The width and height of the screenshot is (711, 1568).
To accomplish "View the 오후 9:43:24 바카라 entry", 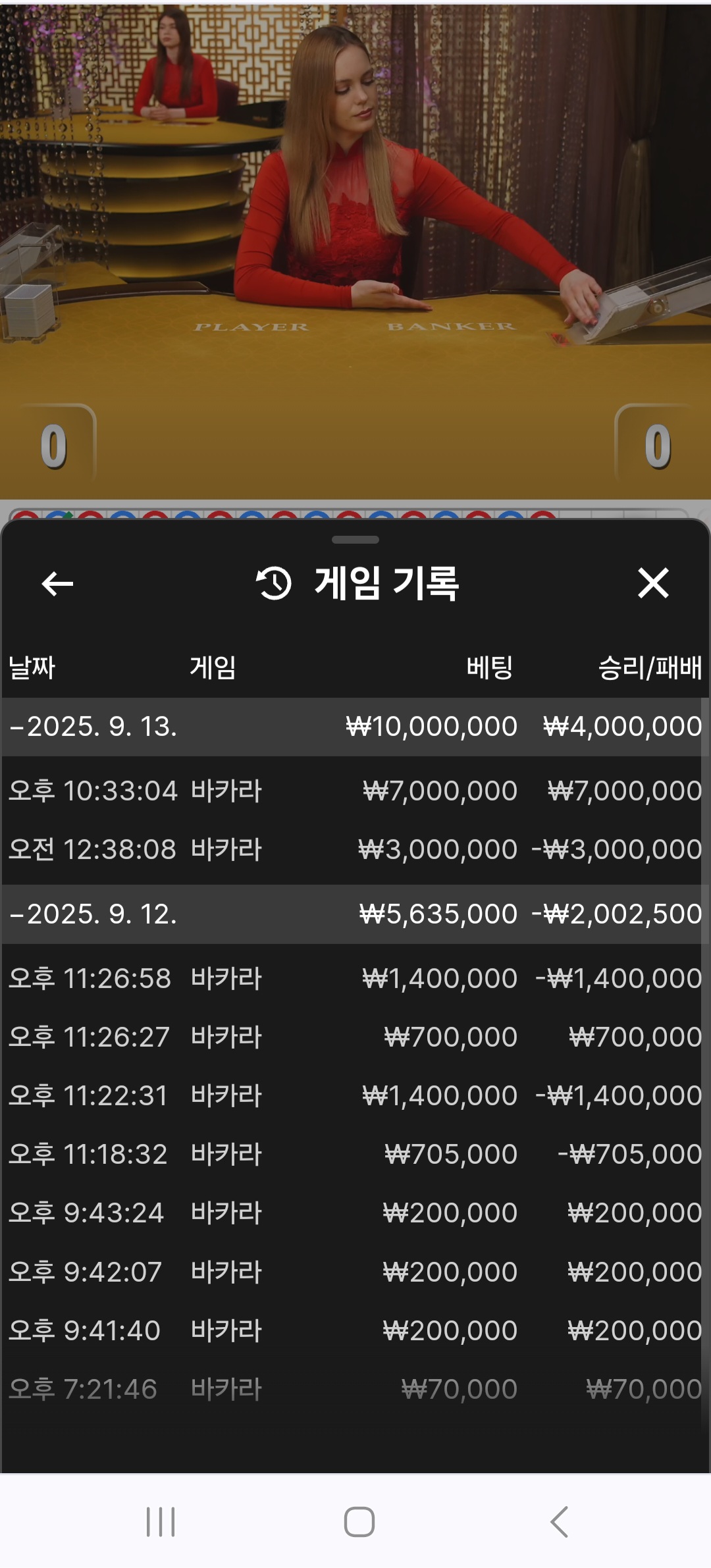I will pyautogui.click(x=354, y=1213).
